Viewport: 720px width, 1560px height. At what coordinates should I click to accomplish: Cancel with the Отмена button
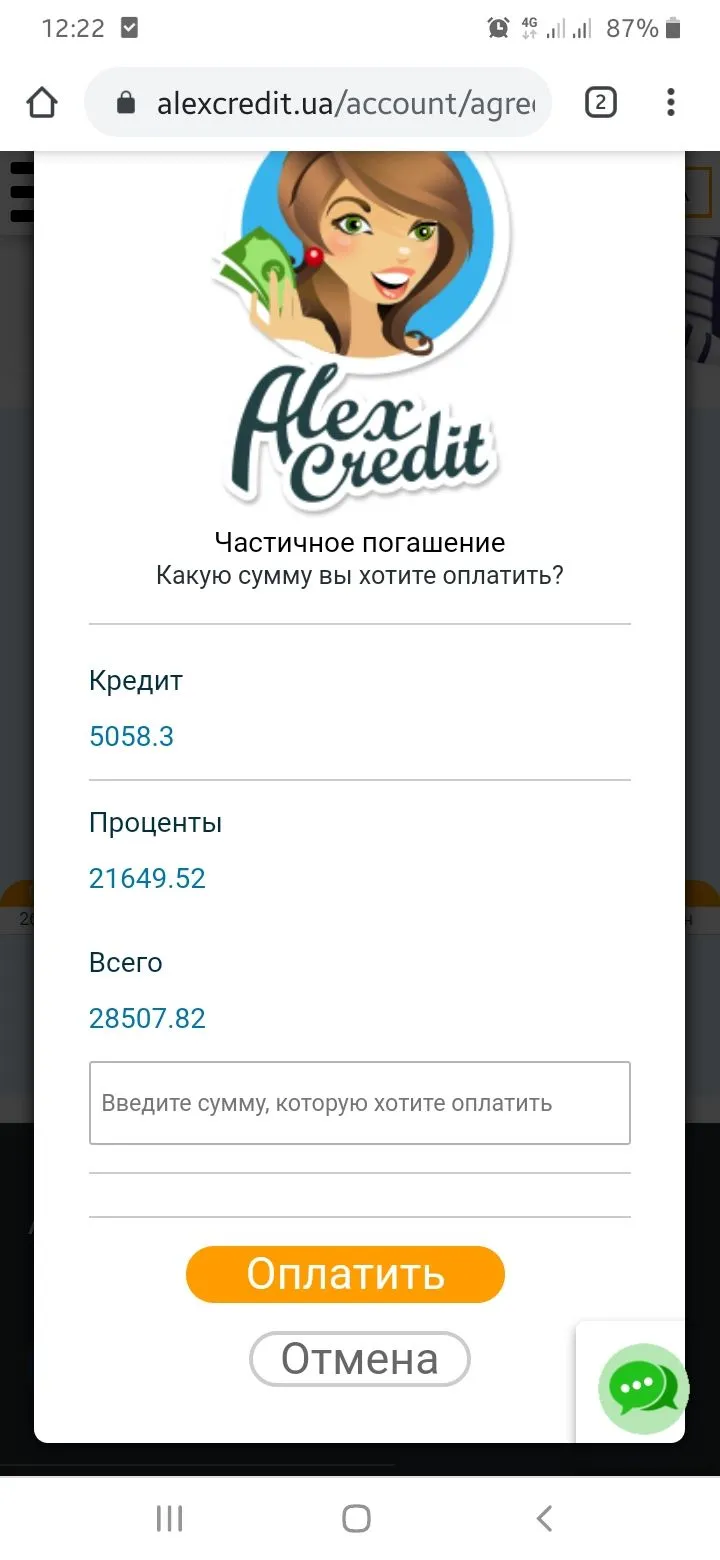(359, 1359)
